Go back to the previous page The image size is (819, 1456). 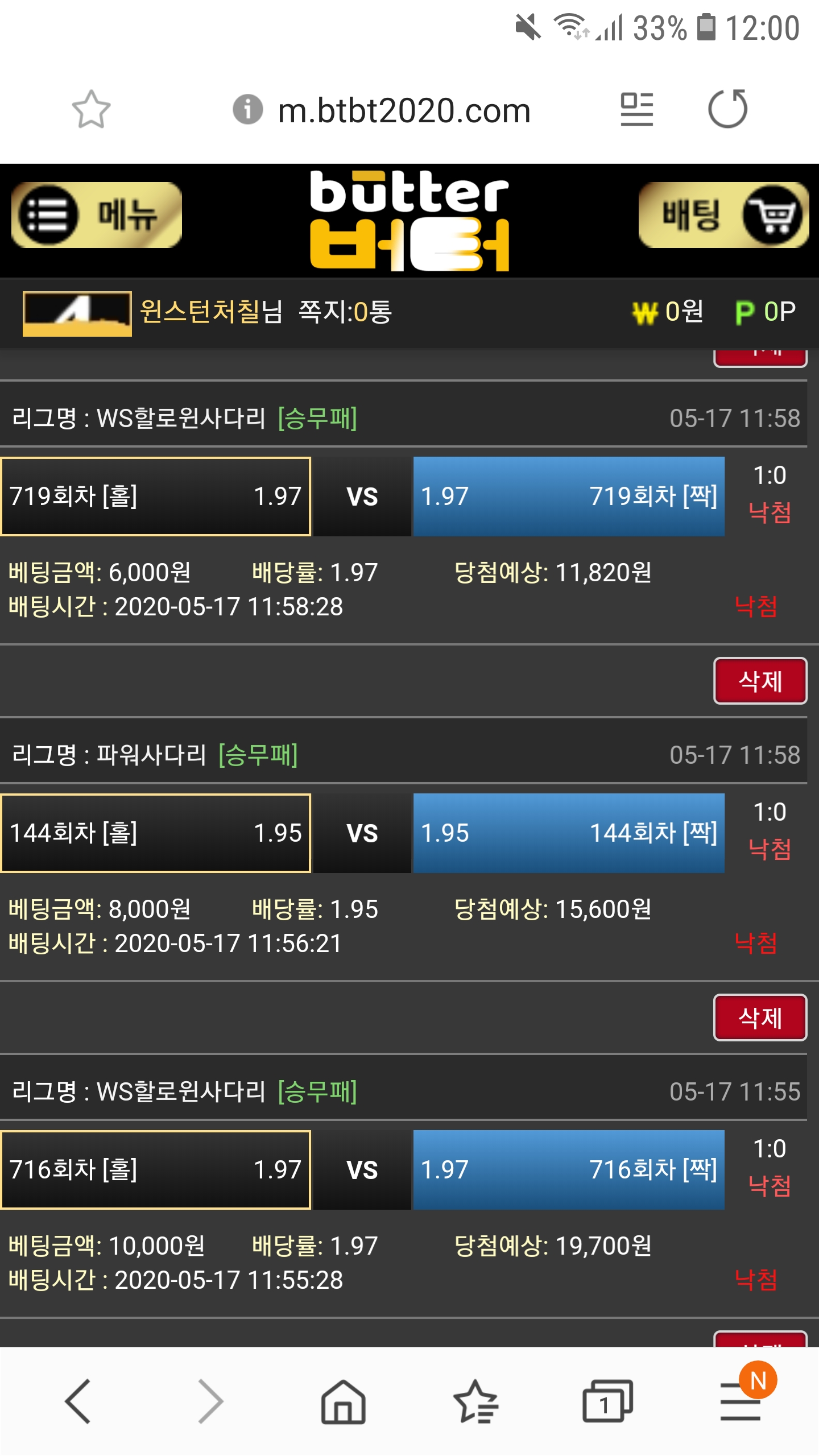pyautogui.click(x=78, y=1400)
